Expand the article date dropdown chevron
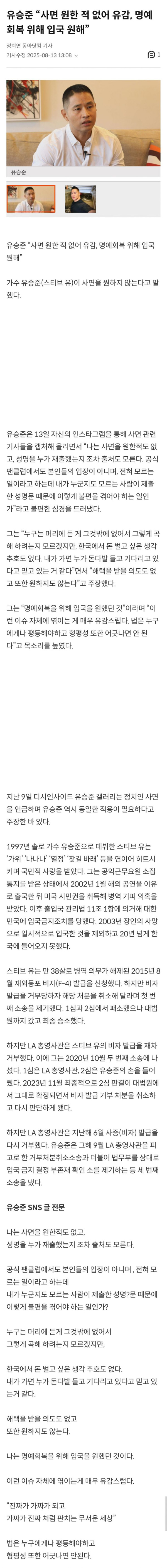 pyautogui.click(x=76, y=55)
